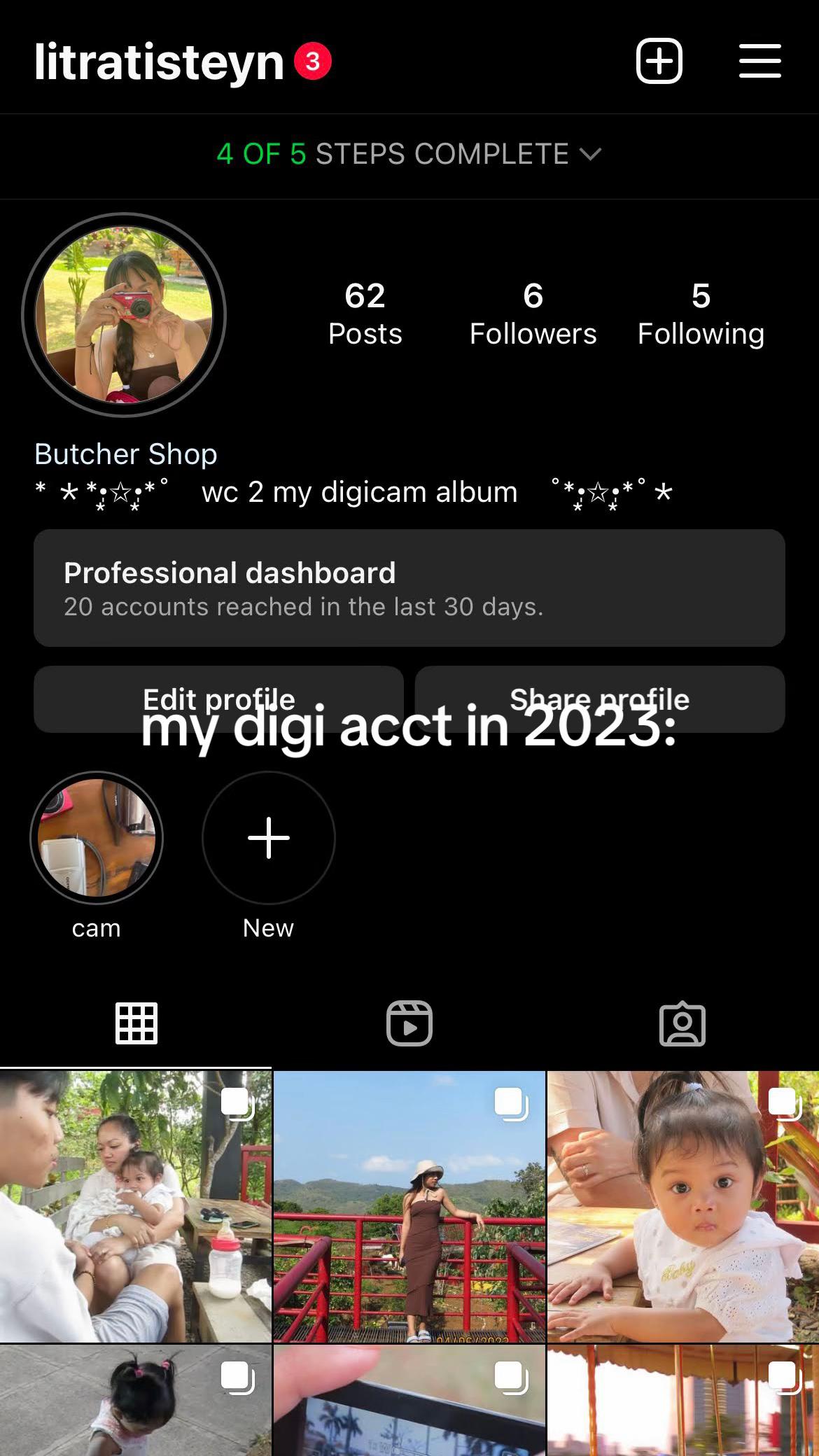Open the post with the baby bottle
The width and height of the screenshot is (819, 1456).
tap(136, 1206)
